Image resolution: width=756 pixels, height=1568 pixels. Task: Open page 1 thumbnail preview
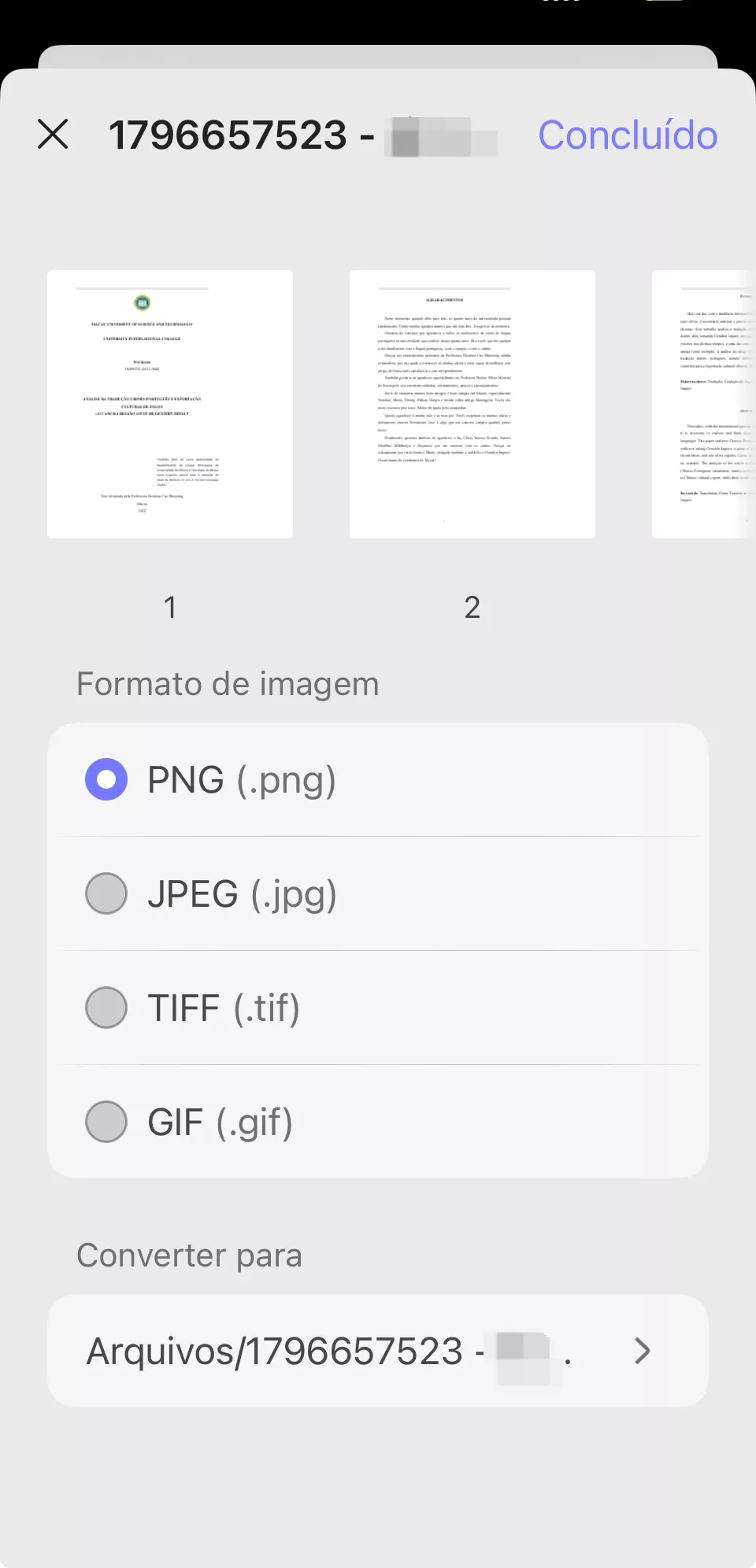170,404
